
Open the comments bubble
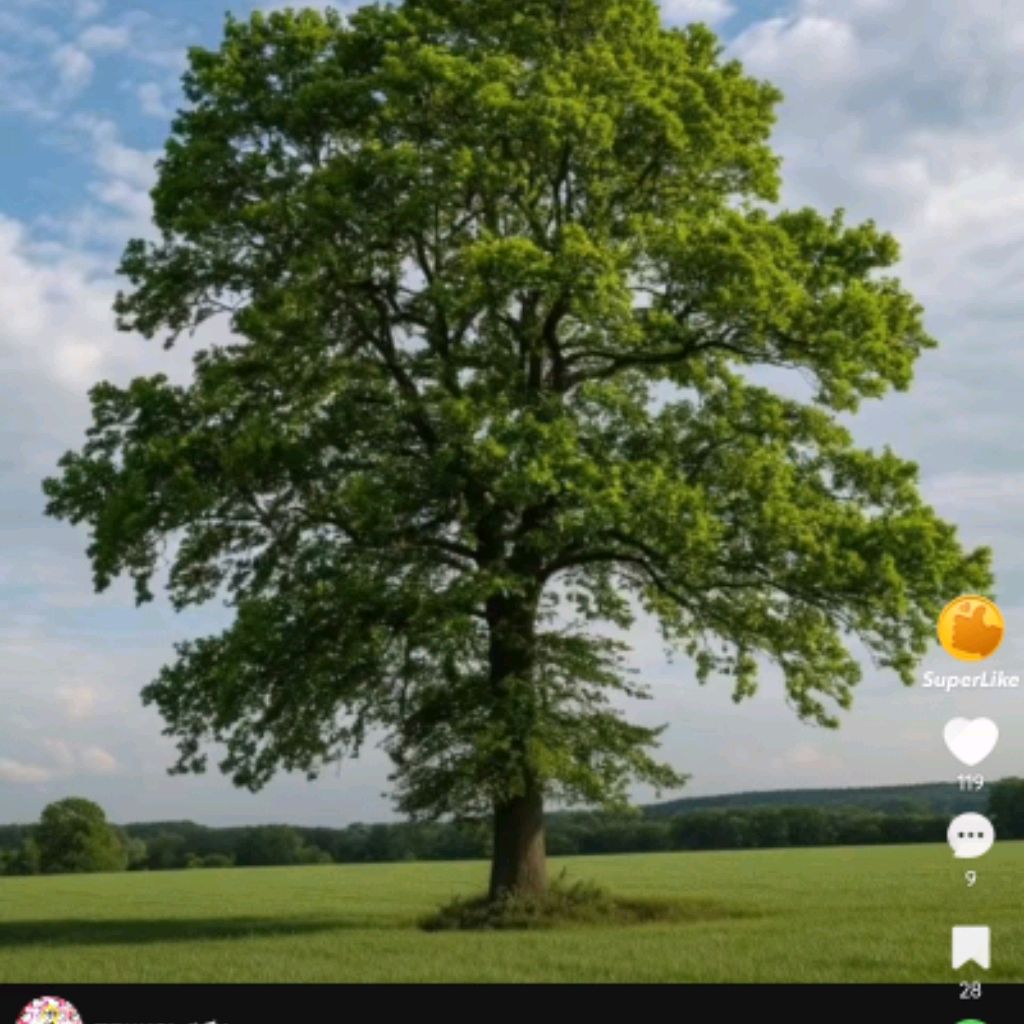pyautogui.click(x=970, y=835)
